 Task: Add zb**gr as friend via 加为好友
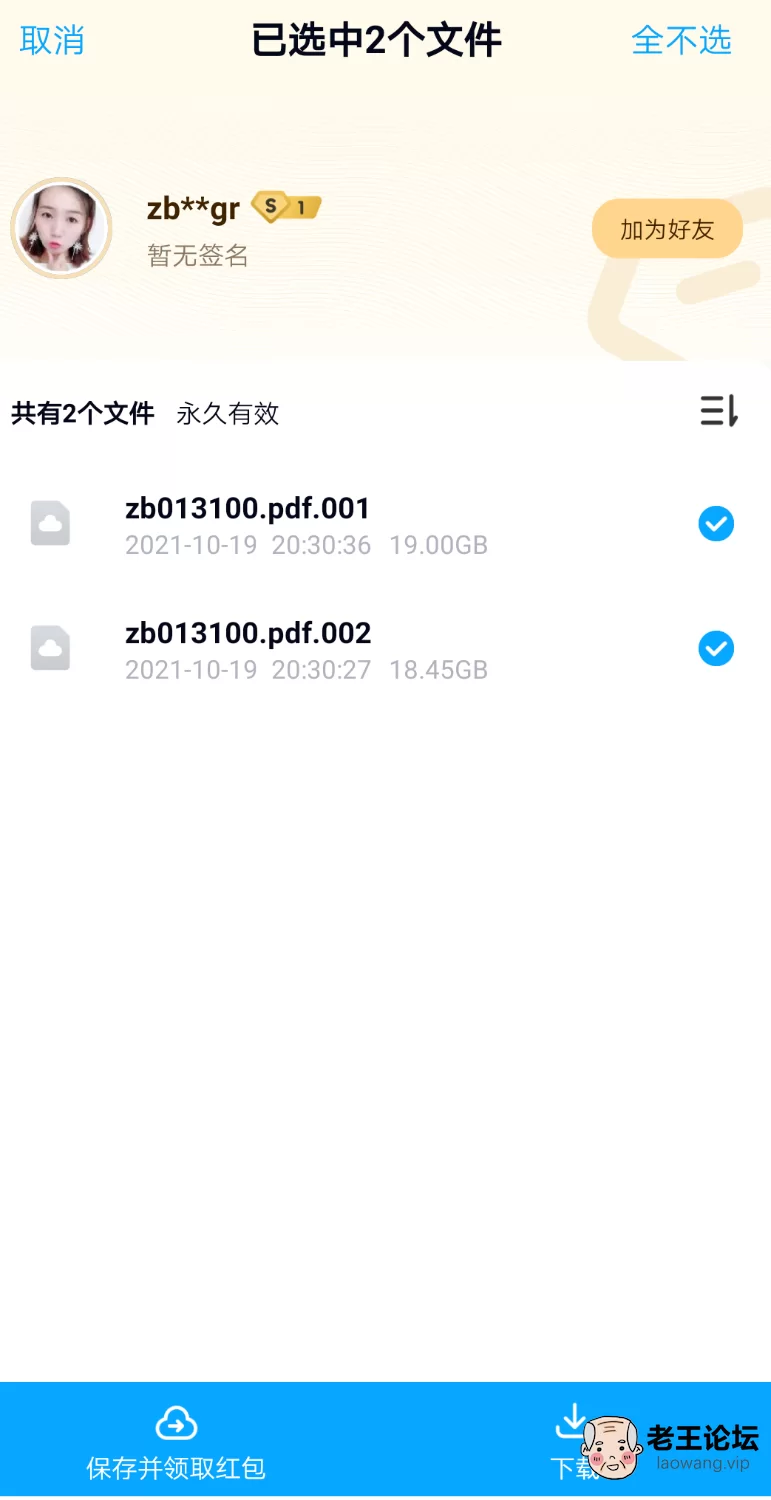click(667, 229)
